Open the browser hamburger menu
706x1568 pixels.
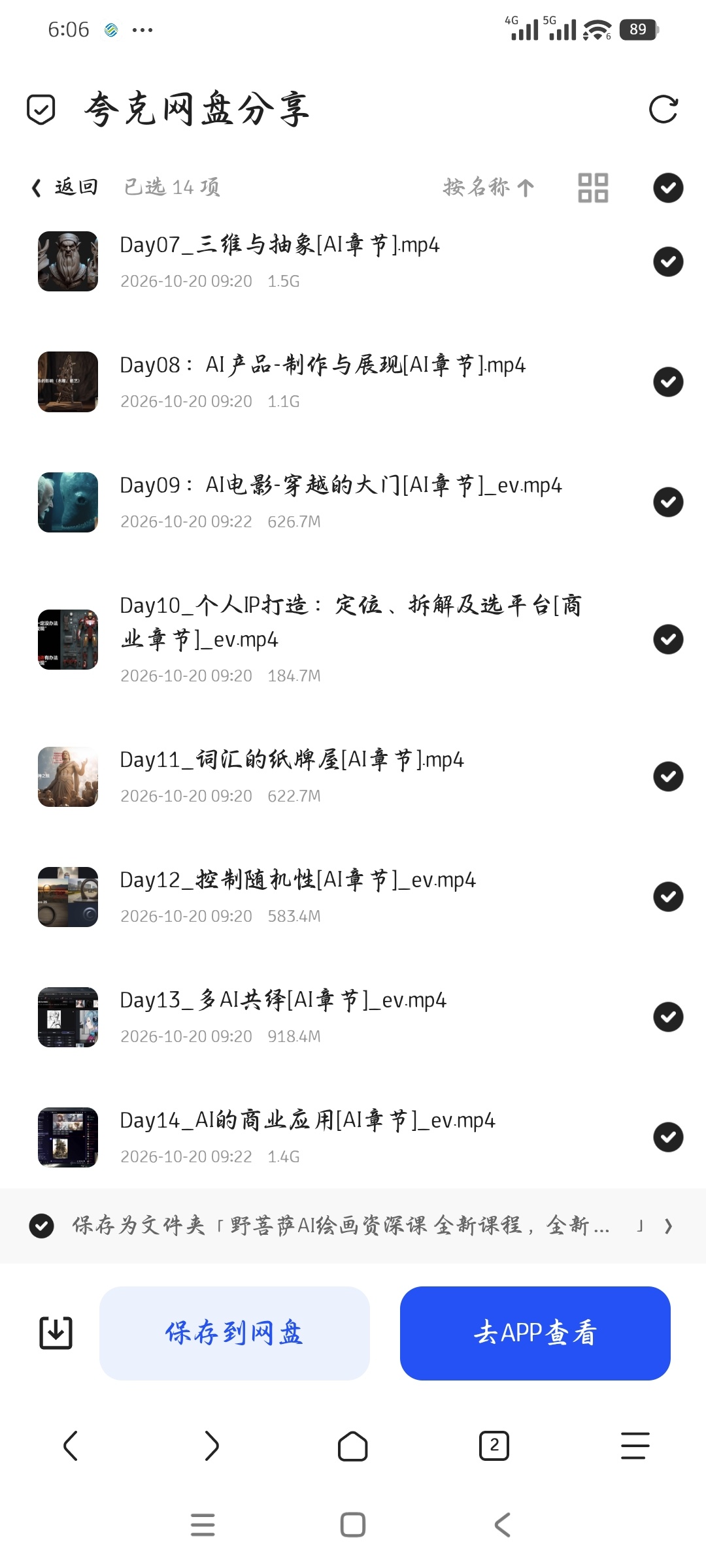[635, 1446]
